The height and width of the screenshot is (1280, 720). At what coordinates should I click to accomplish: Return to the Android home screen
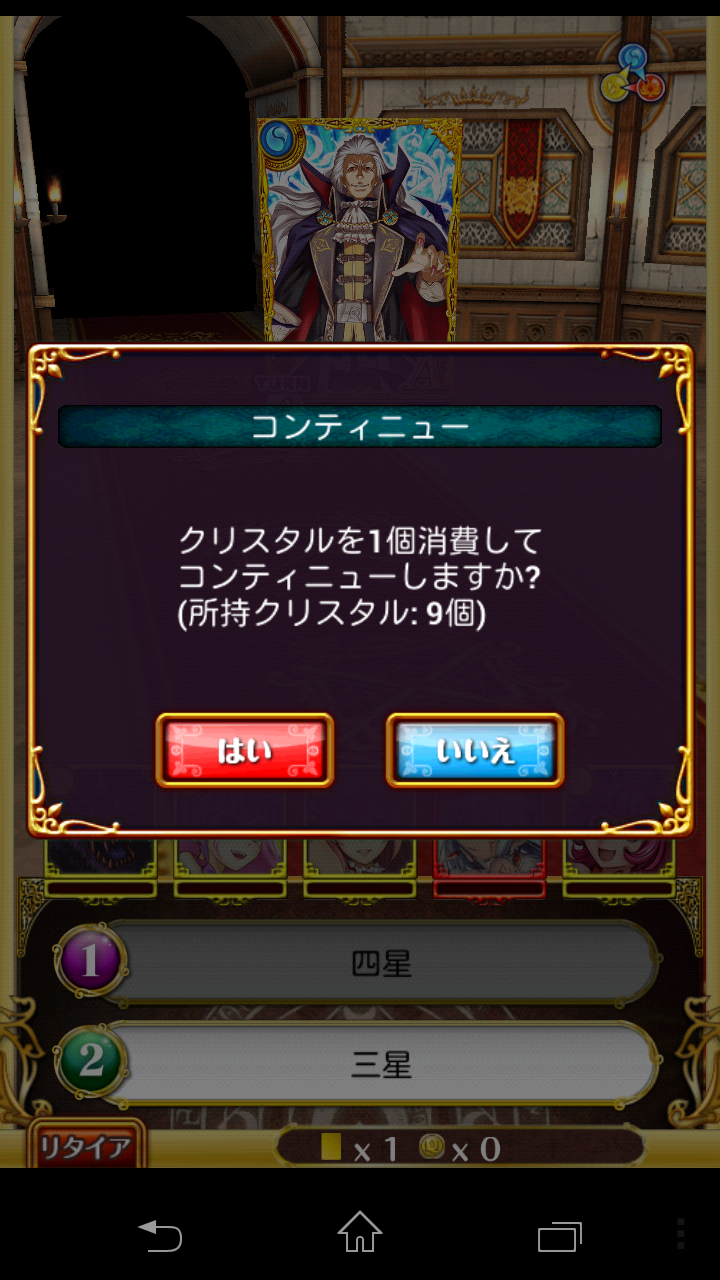360,1233
